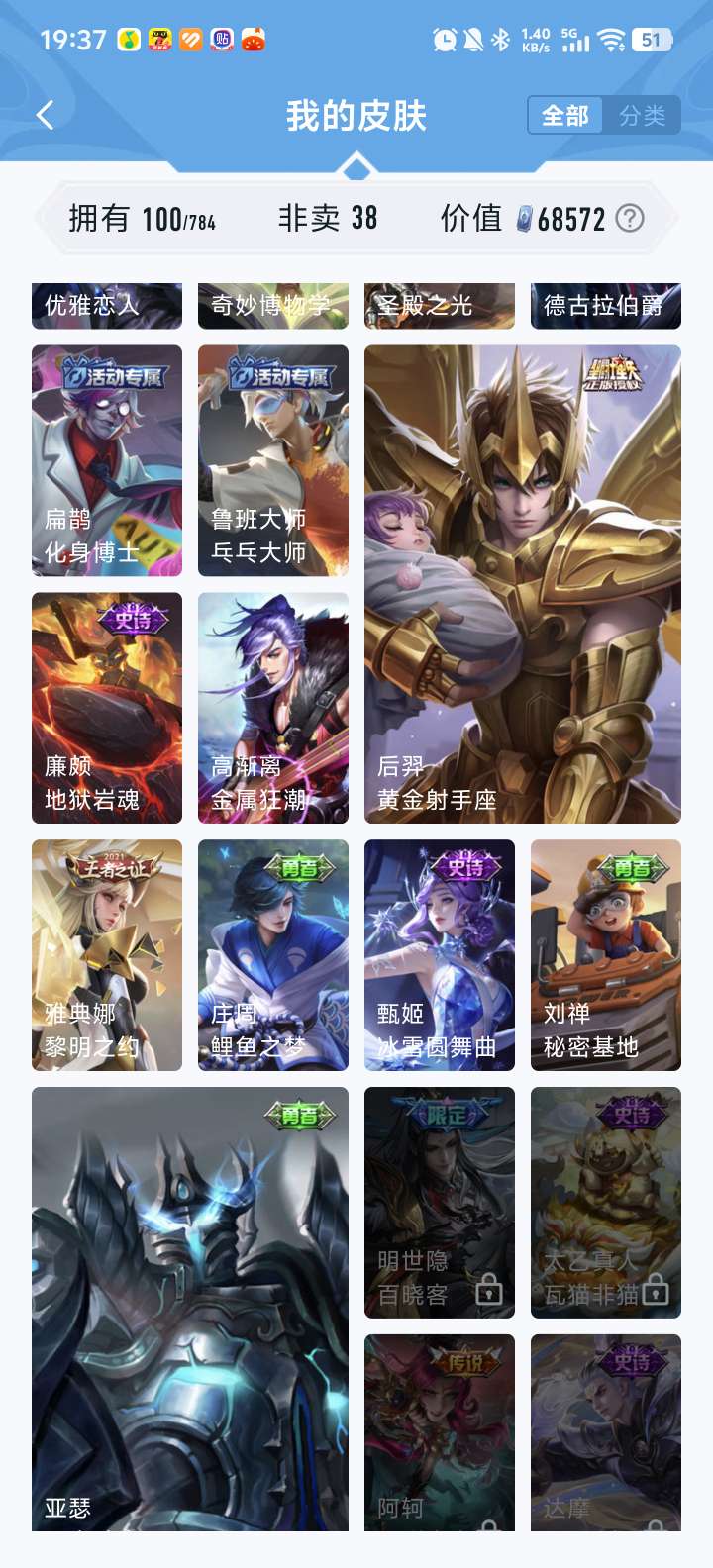
Task: Open the 优雅恋人 skin card
Action: [x=107, y=305]
